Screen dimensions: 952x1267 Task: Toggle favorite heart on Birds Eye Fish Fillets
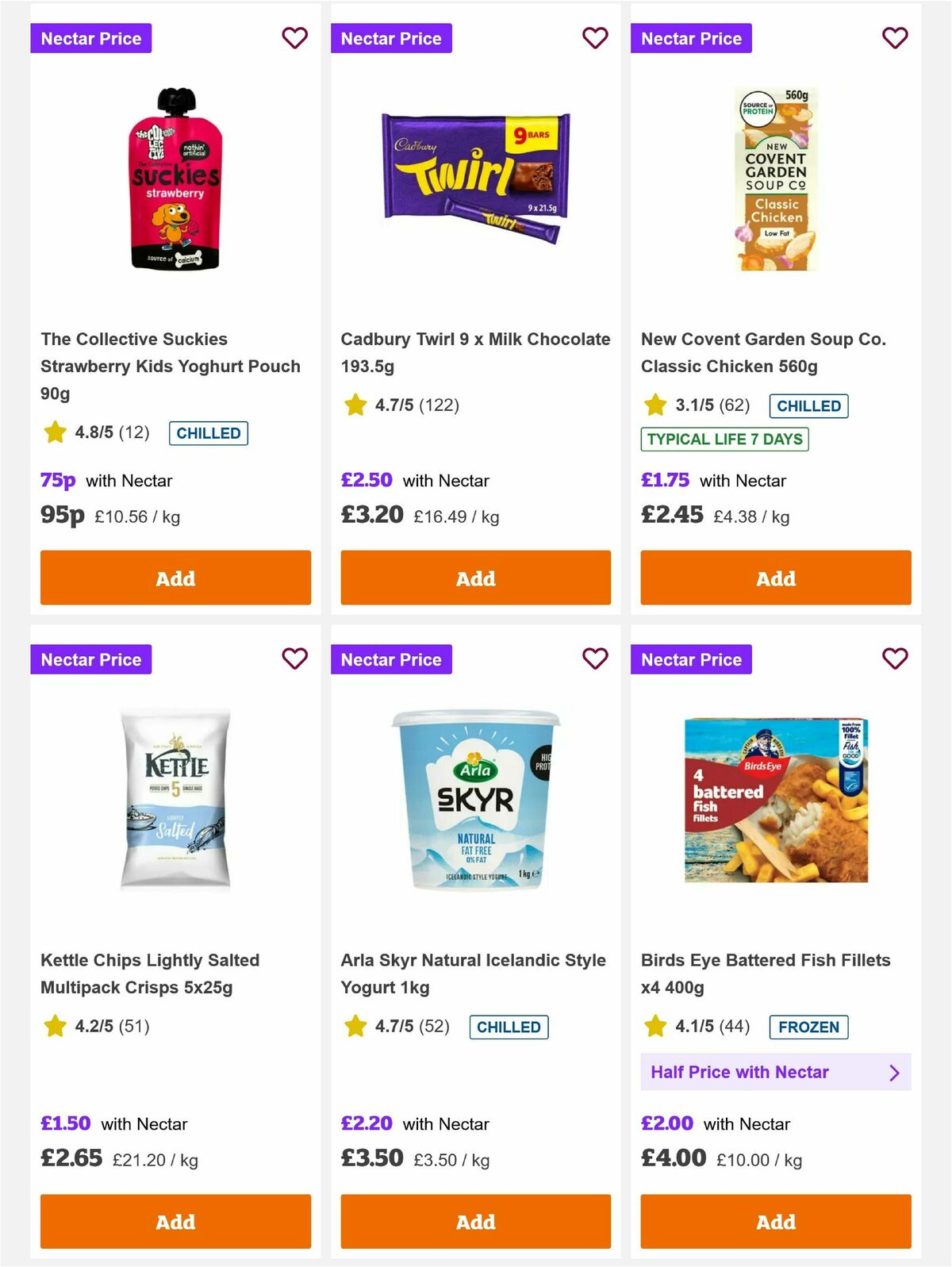(894, 658)
